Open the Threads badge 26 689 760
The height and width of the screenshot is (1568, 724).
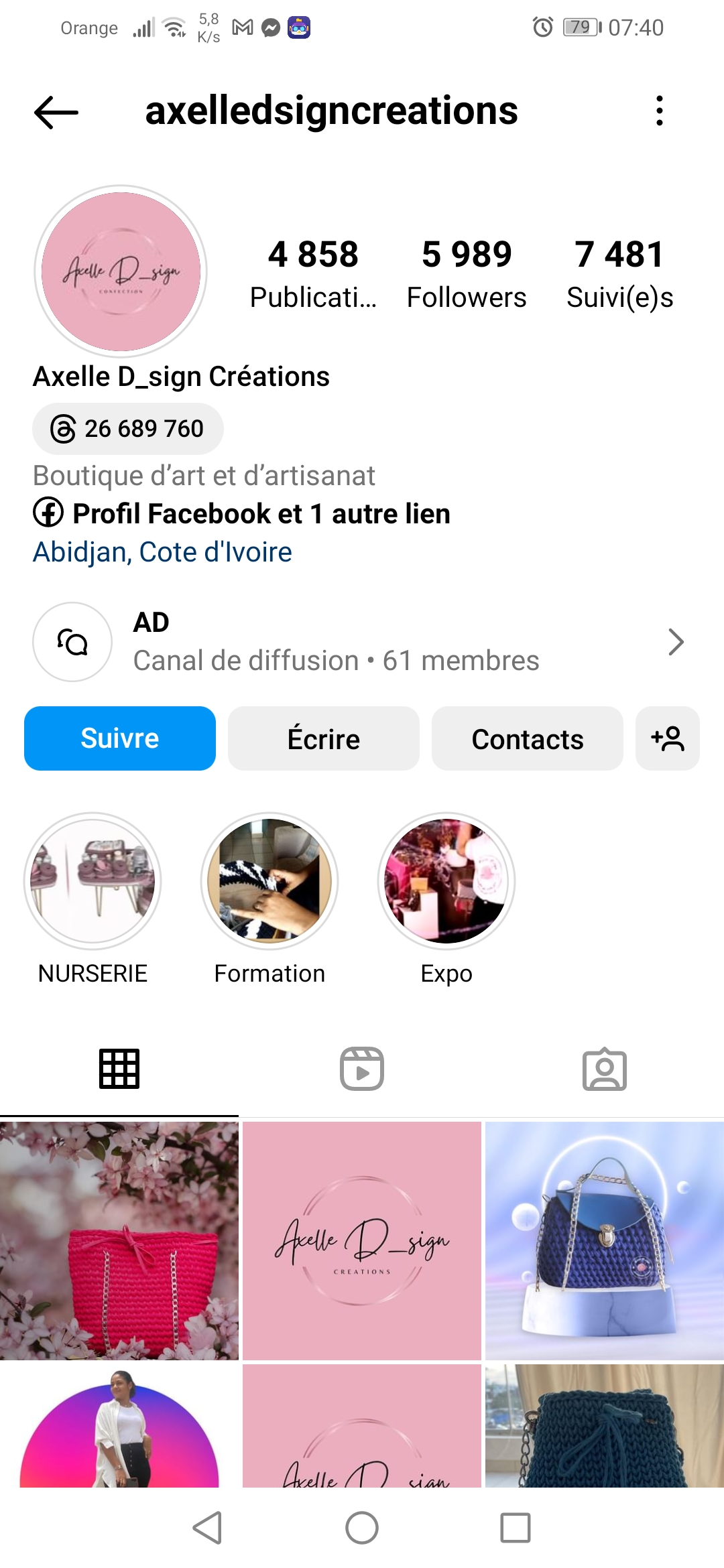click(128, 429)
